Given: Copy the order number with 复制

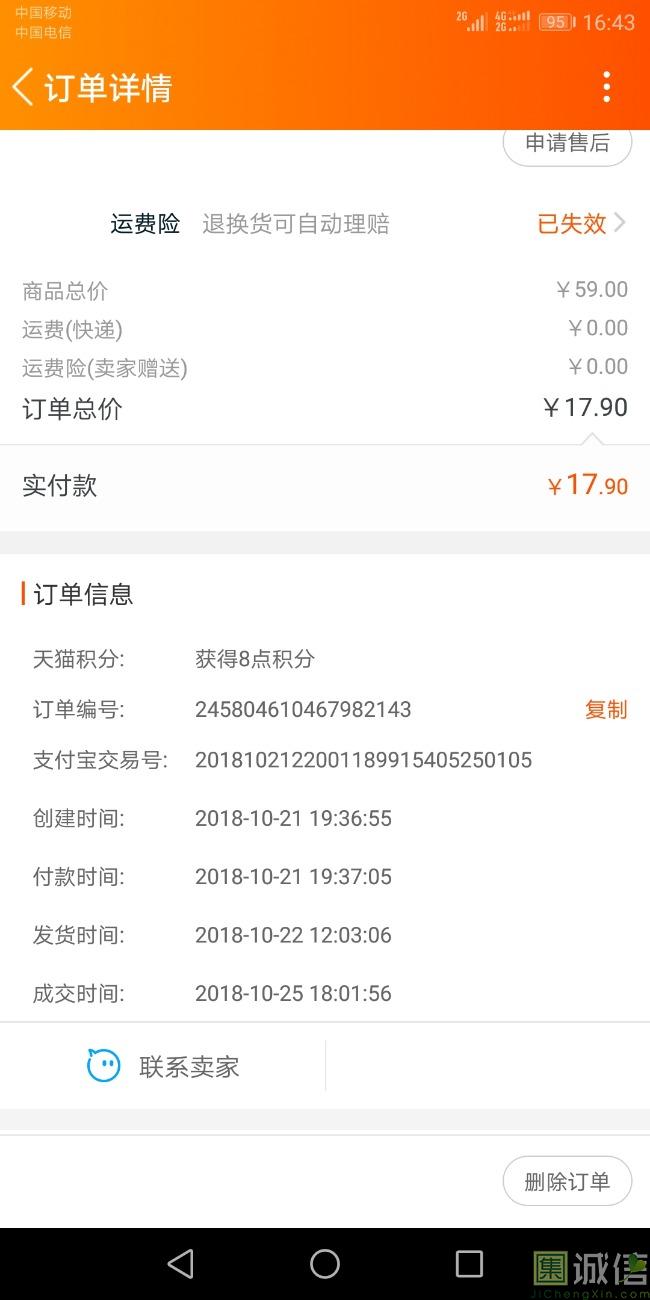Looking at the screenshot, I should click(x=606, y=710).
